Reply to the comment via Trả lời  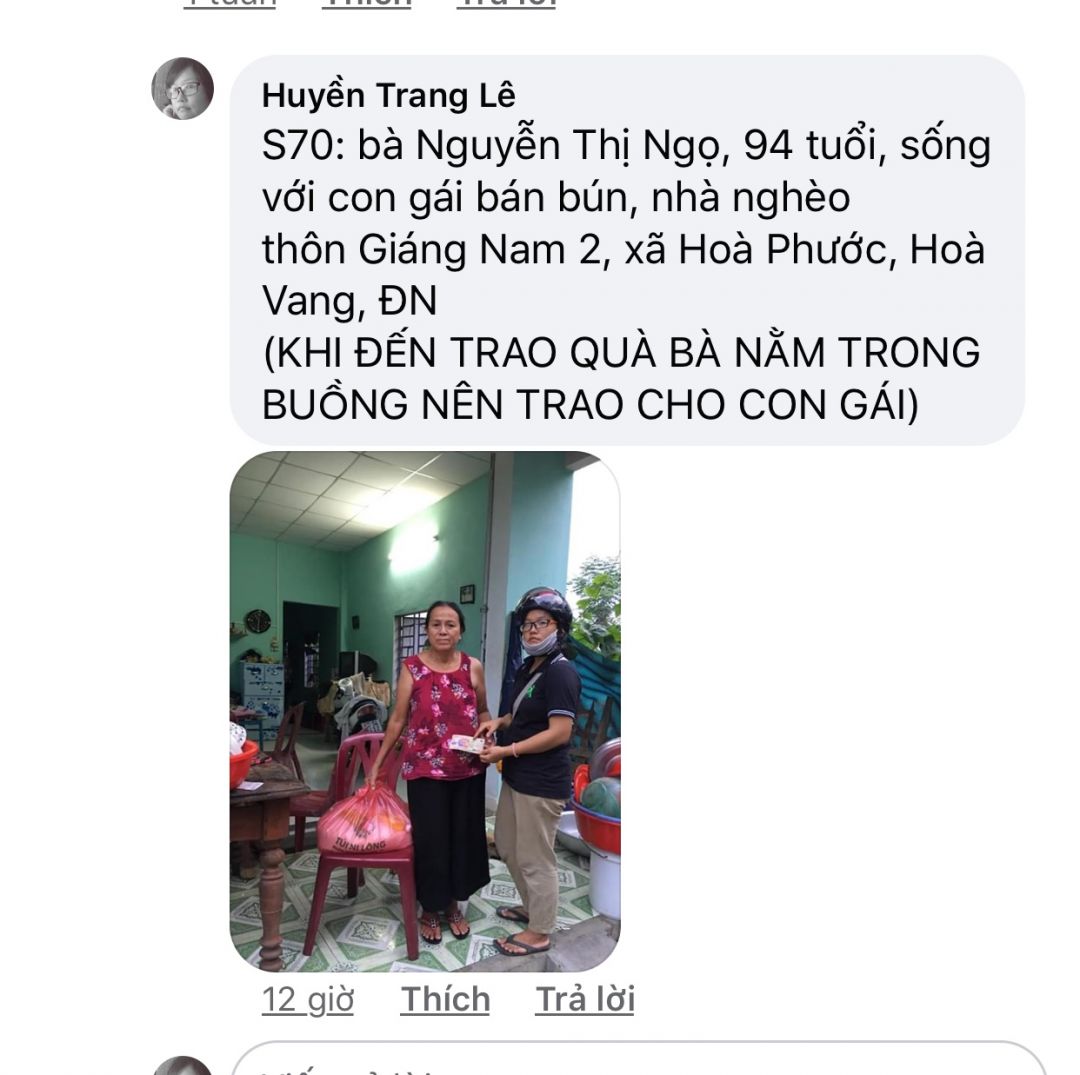(584, 999)
